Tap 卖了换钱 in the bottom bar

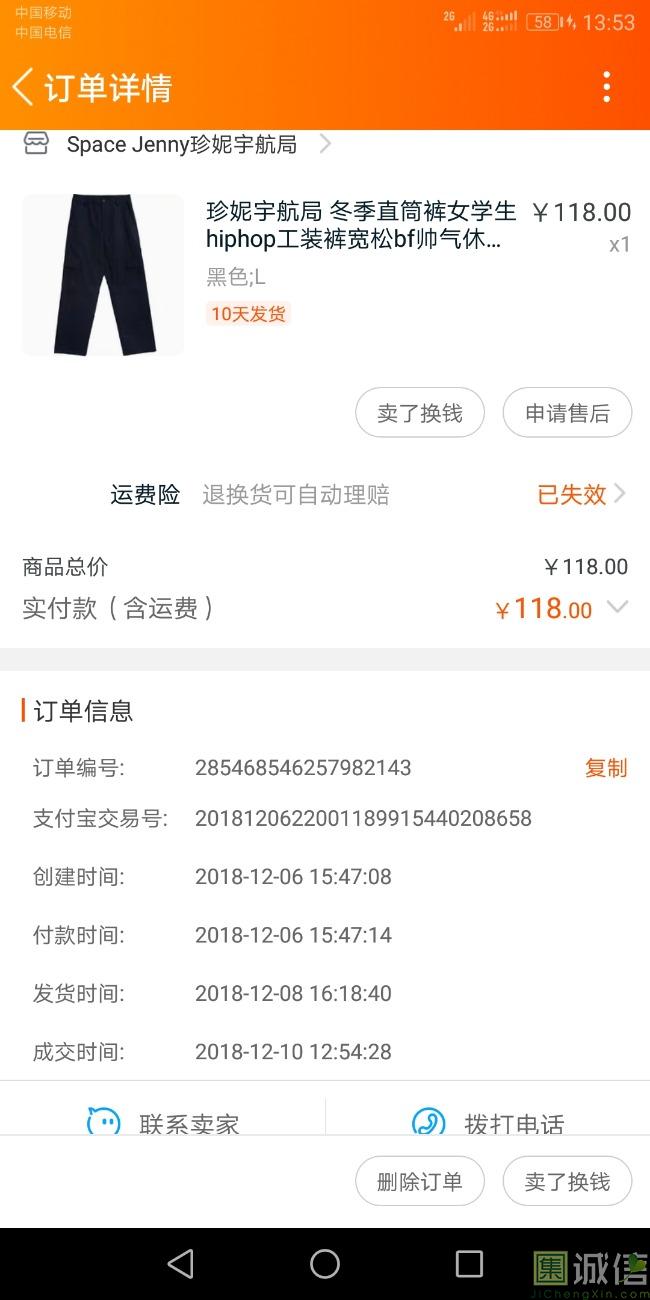coord(567,1181)
